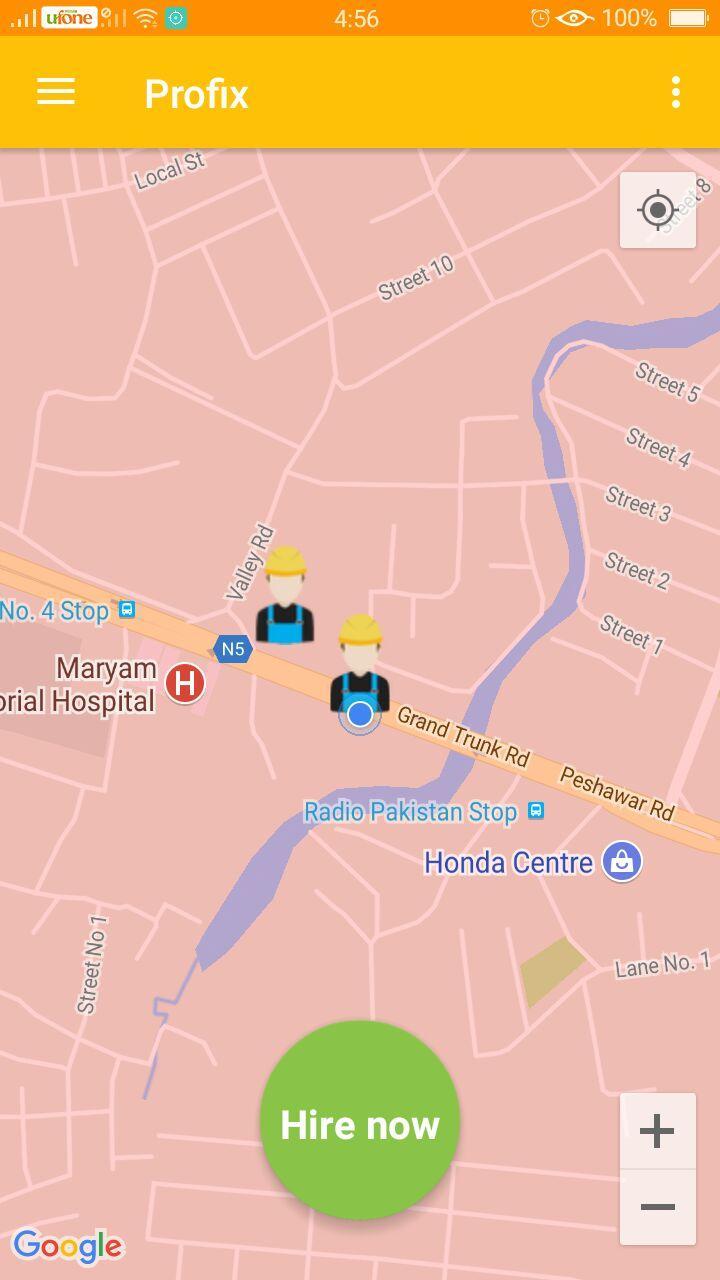The image size is (720, 1280).
Task: Select the worker marker near Valley Rd
Action: 285,596
